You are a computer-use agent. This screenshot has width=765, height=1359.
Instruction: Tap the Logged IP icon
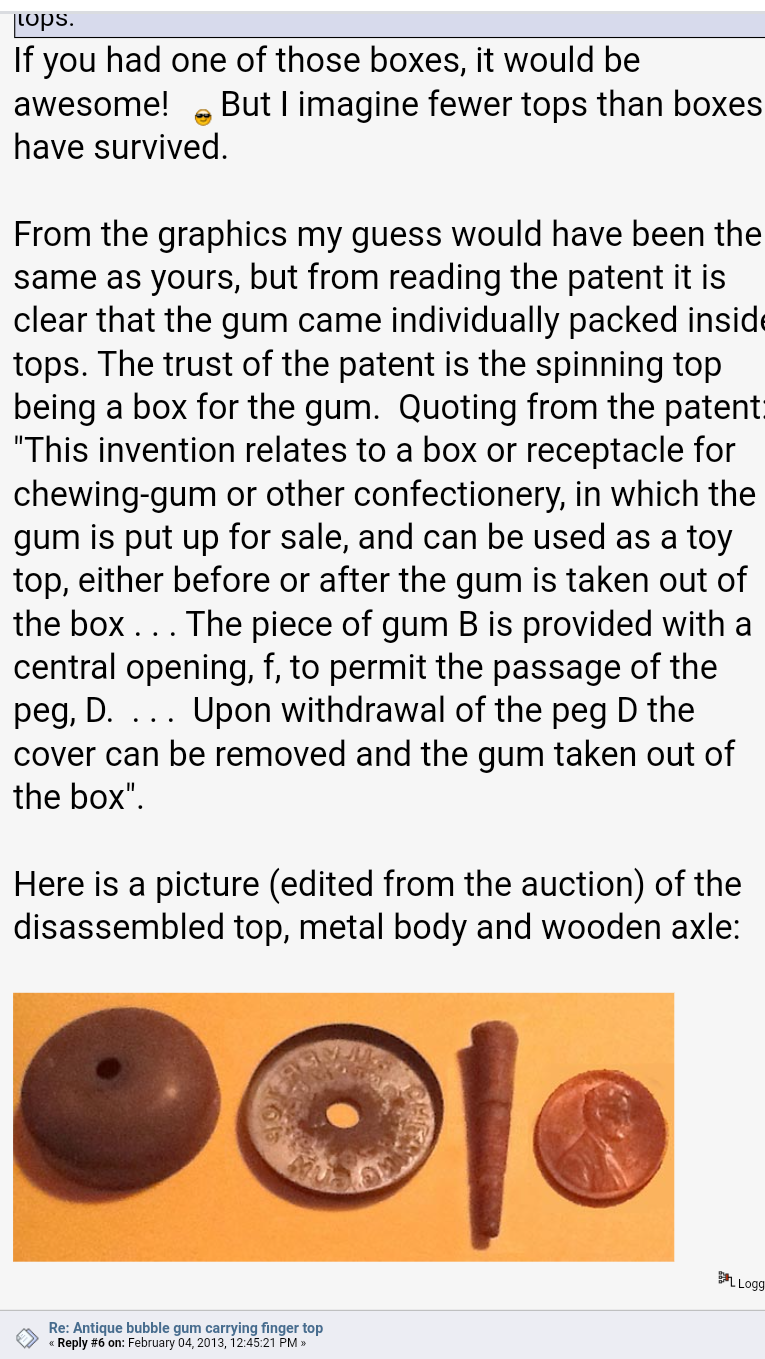(x=724, y=1278)
